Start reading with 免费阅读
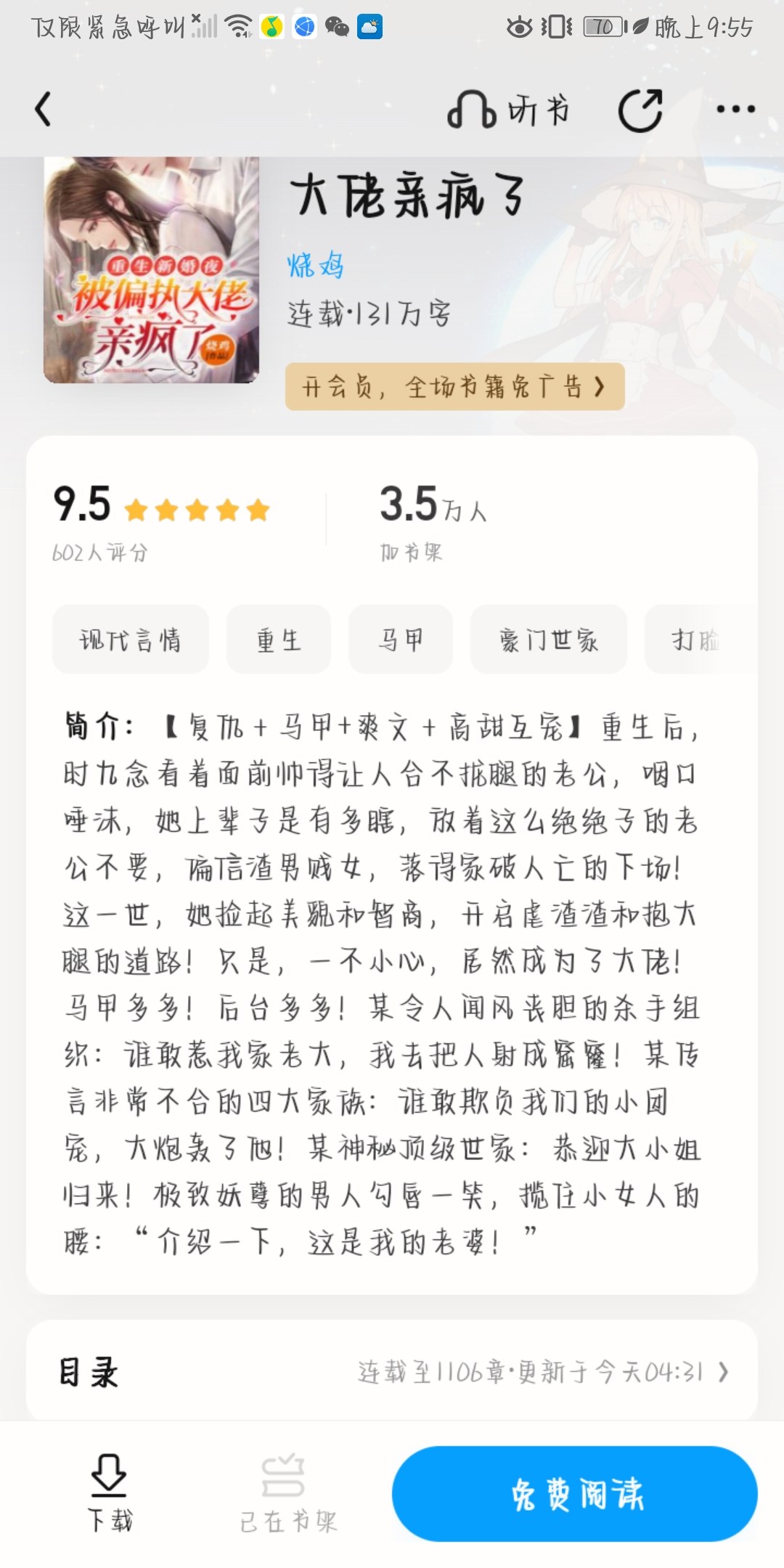 coord(574,1494)
